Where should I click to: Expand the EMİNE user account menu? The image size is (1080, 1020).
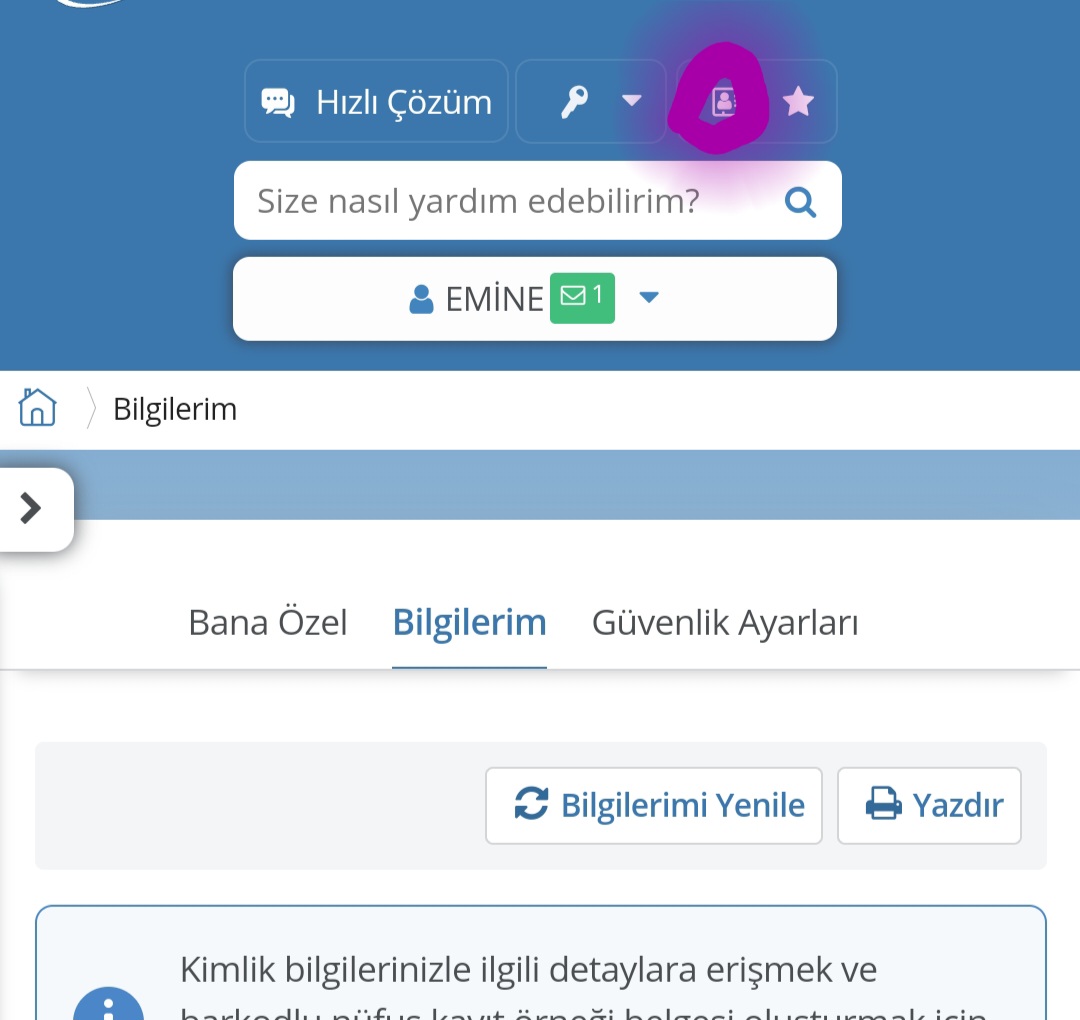[x=535, y=298]
